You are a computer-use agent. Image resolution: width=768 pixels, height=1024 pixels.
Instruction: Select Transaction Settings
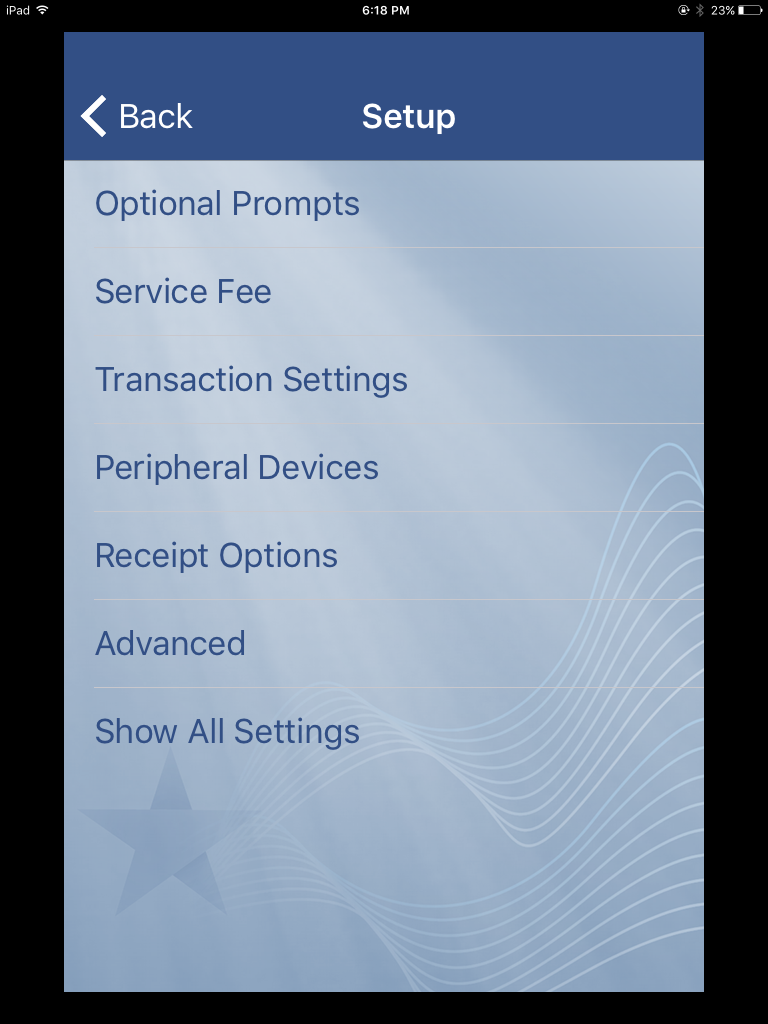point(251,380)
